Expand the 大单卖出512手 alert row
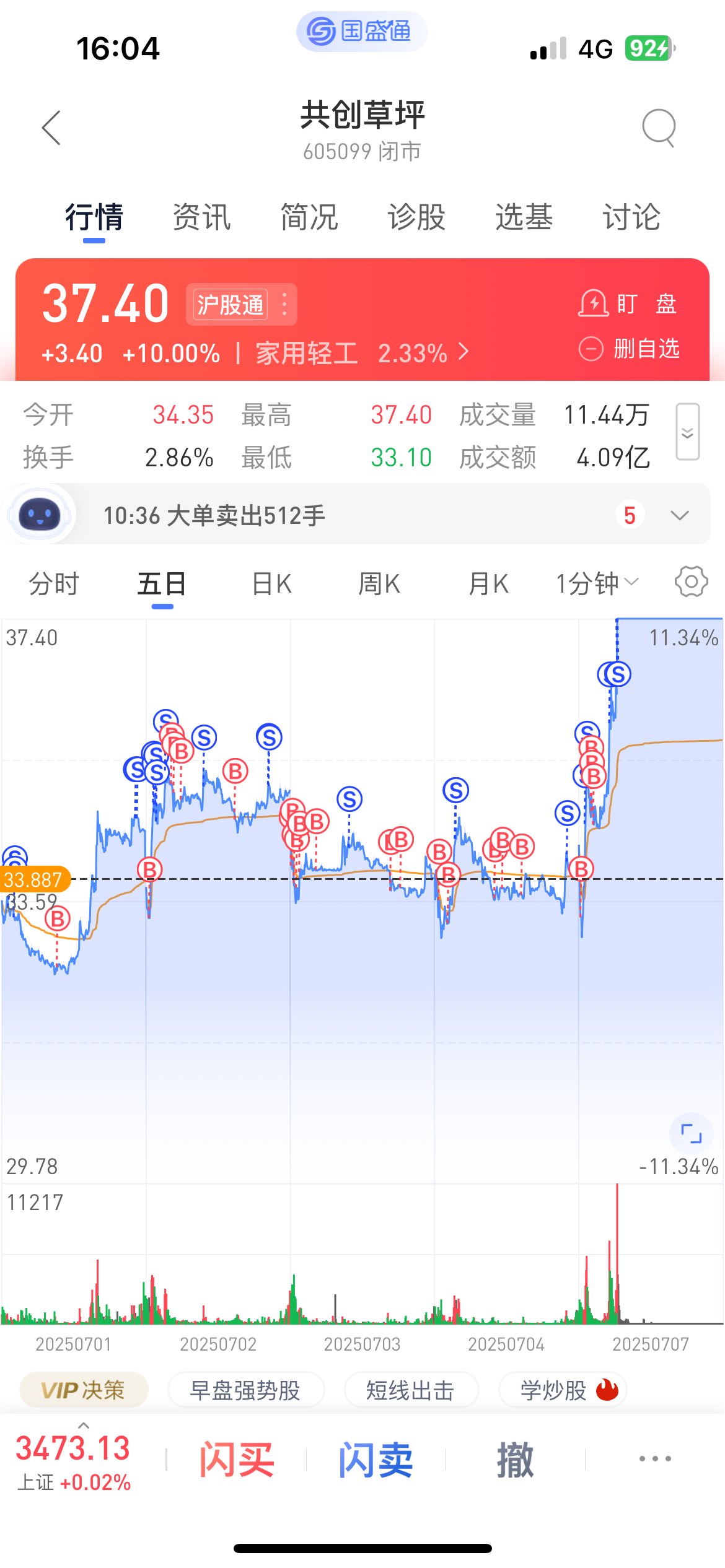Screen dimensions: 725x1568 (356, 515)
